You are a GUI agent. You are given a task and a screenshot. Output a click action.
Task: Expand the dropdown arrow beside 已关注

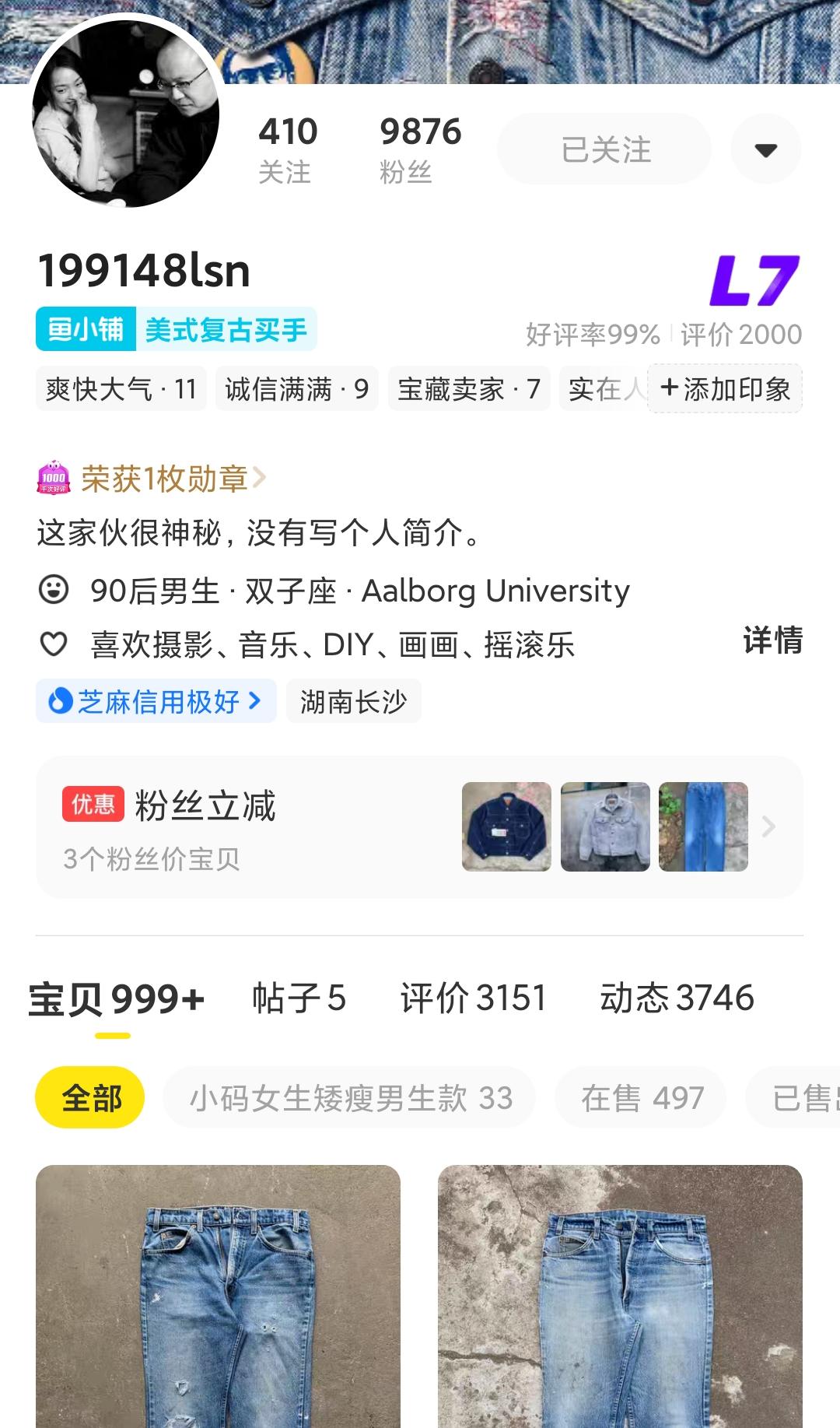pos(765,149)
